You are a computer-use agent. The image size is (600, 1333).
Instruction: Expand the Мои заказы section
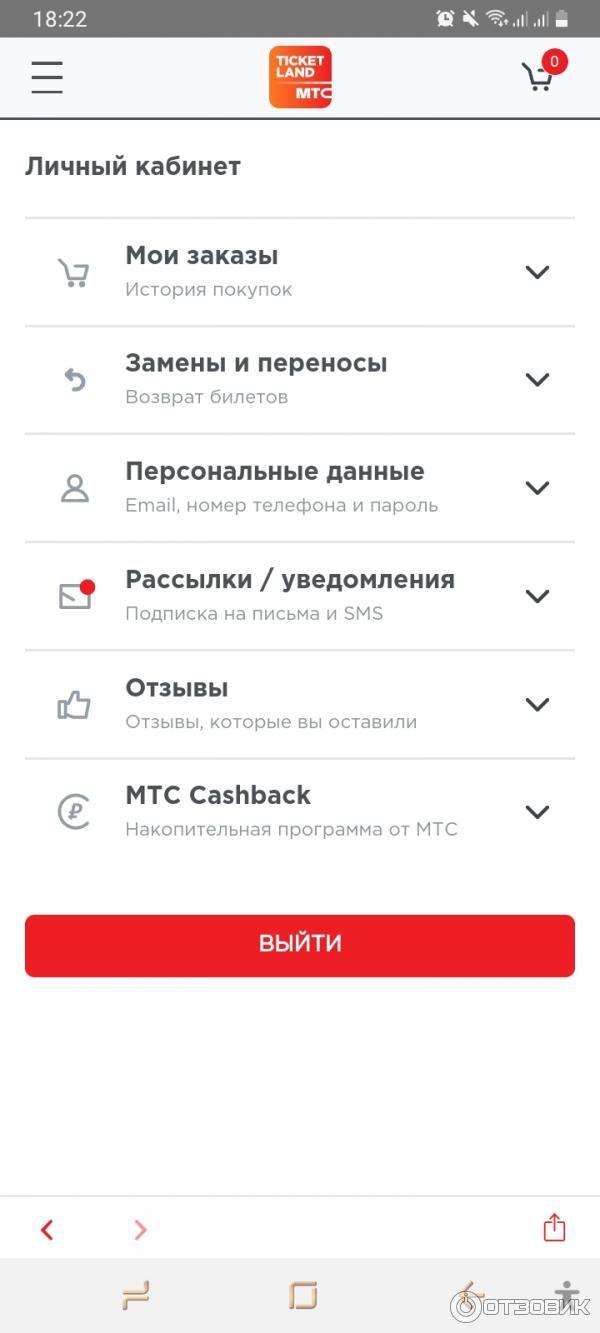point(537,272)
